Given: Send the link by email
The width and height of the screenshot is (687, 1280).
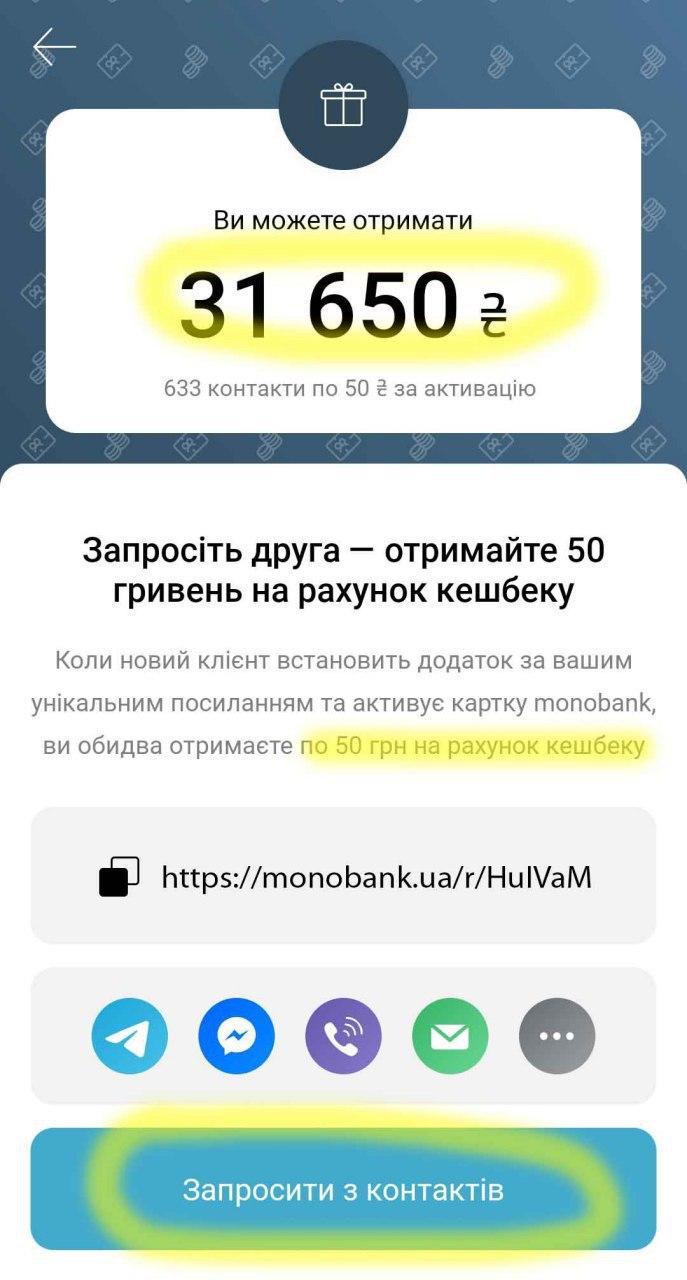Looking at the screenshot, I should pyautogui.click(x=450, y=1036).
